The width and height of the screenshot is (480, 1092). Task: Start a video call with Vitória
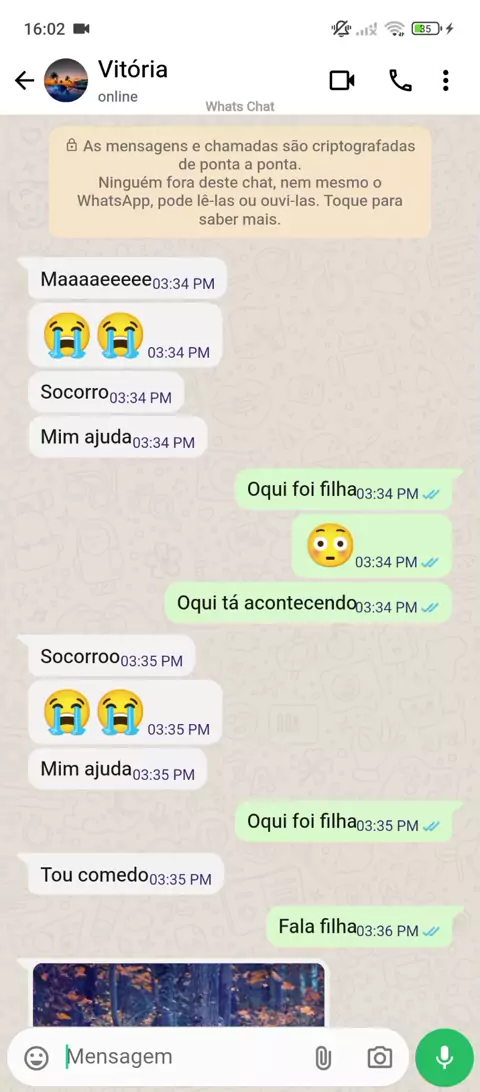(x=342, y=81)
